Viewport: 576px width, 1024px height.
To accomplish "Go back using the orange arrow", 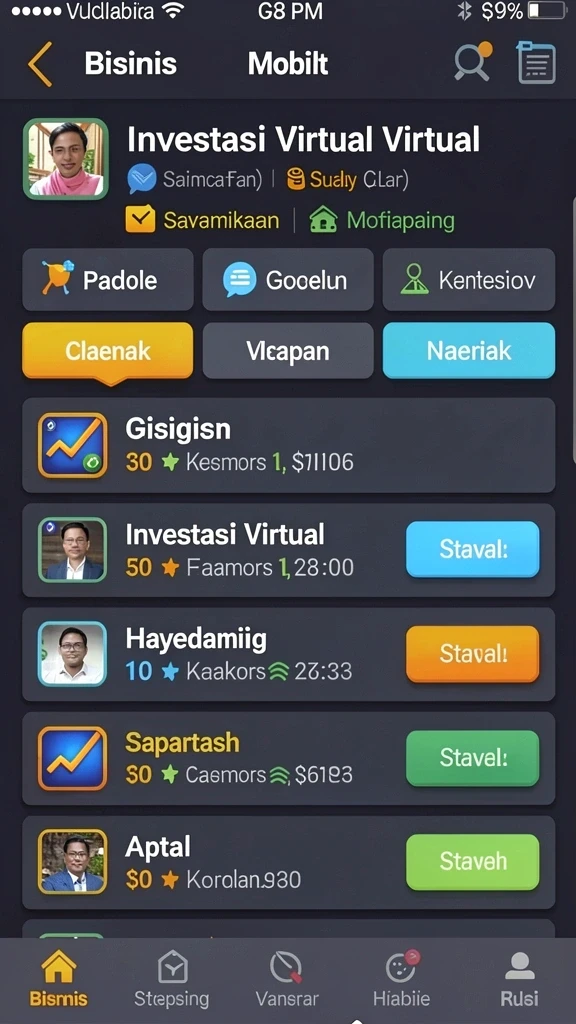I will pos(40,64).
